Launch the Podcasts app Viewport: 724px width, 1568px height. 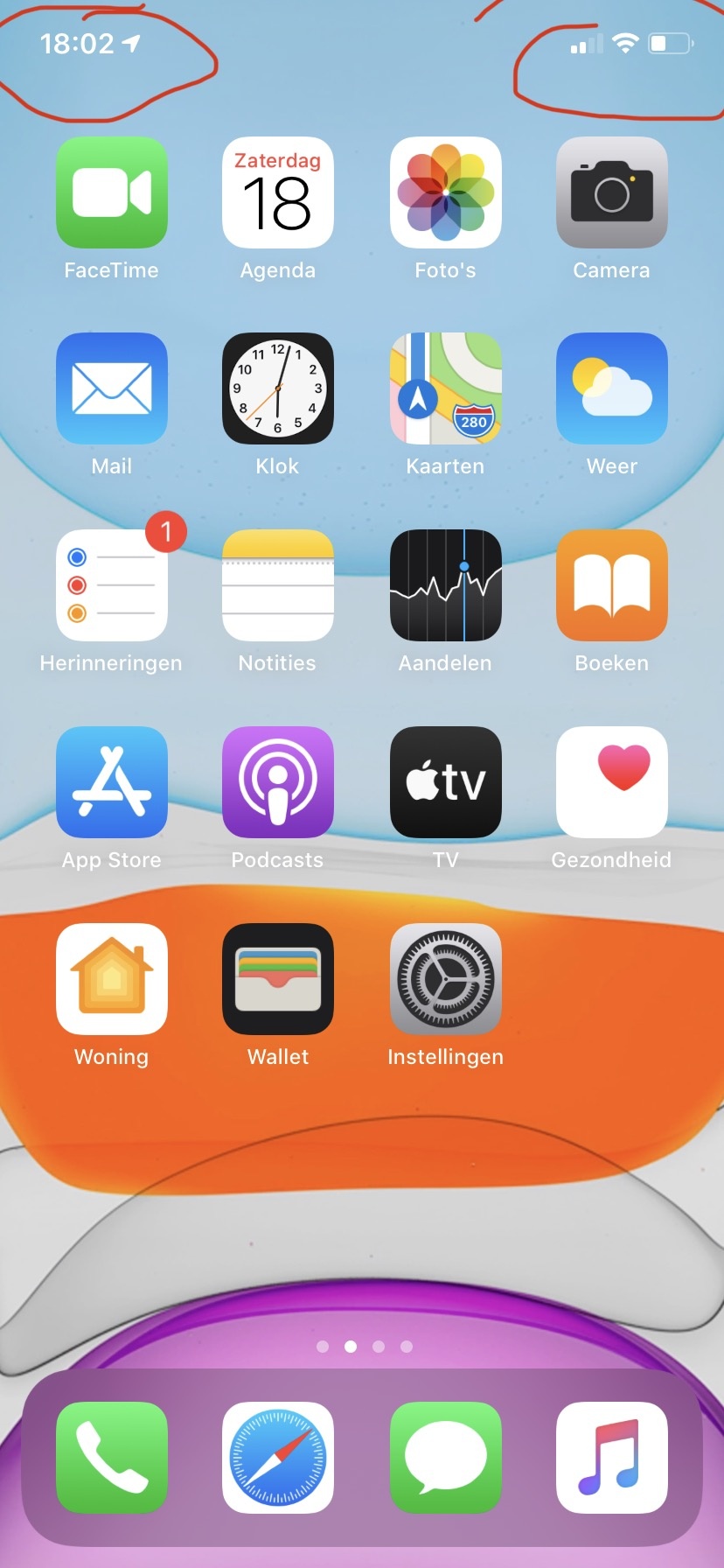278,782
